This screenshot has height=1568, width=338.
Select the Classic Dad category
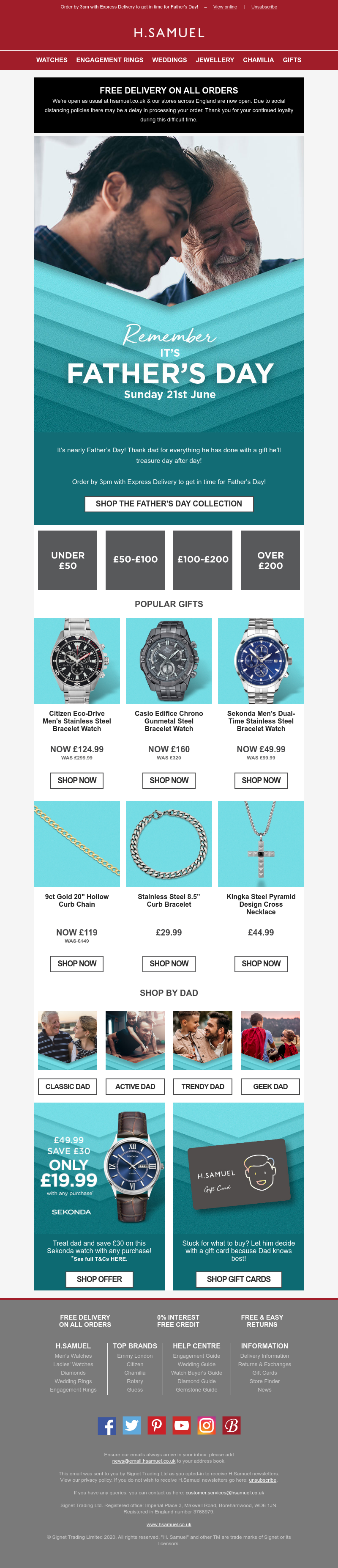click(x=68, y=1087)
